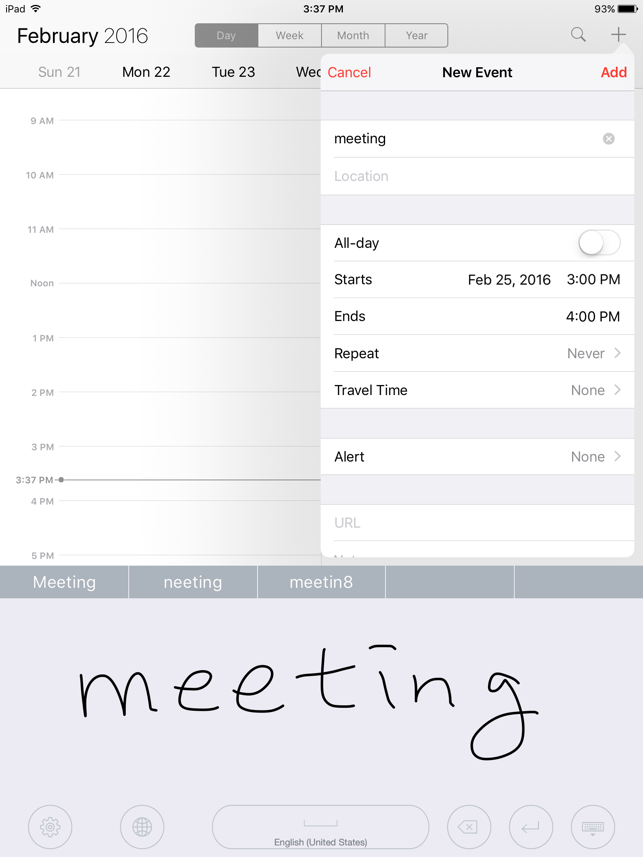Toggle the All-day switch
The width and height of the screenshot is (643, 857).
598,243
